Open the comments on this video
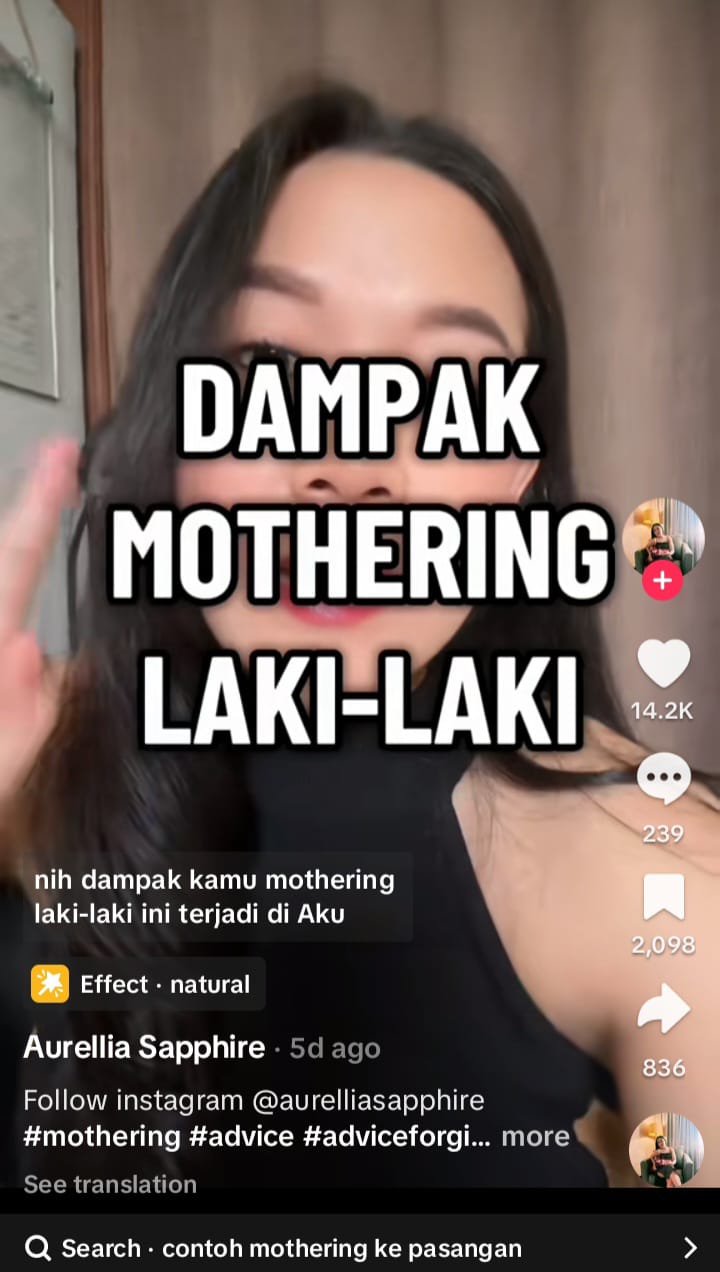The height and width of the screenshot is (1272, 720). [663, 779]
